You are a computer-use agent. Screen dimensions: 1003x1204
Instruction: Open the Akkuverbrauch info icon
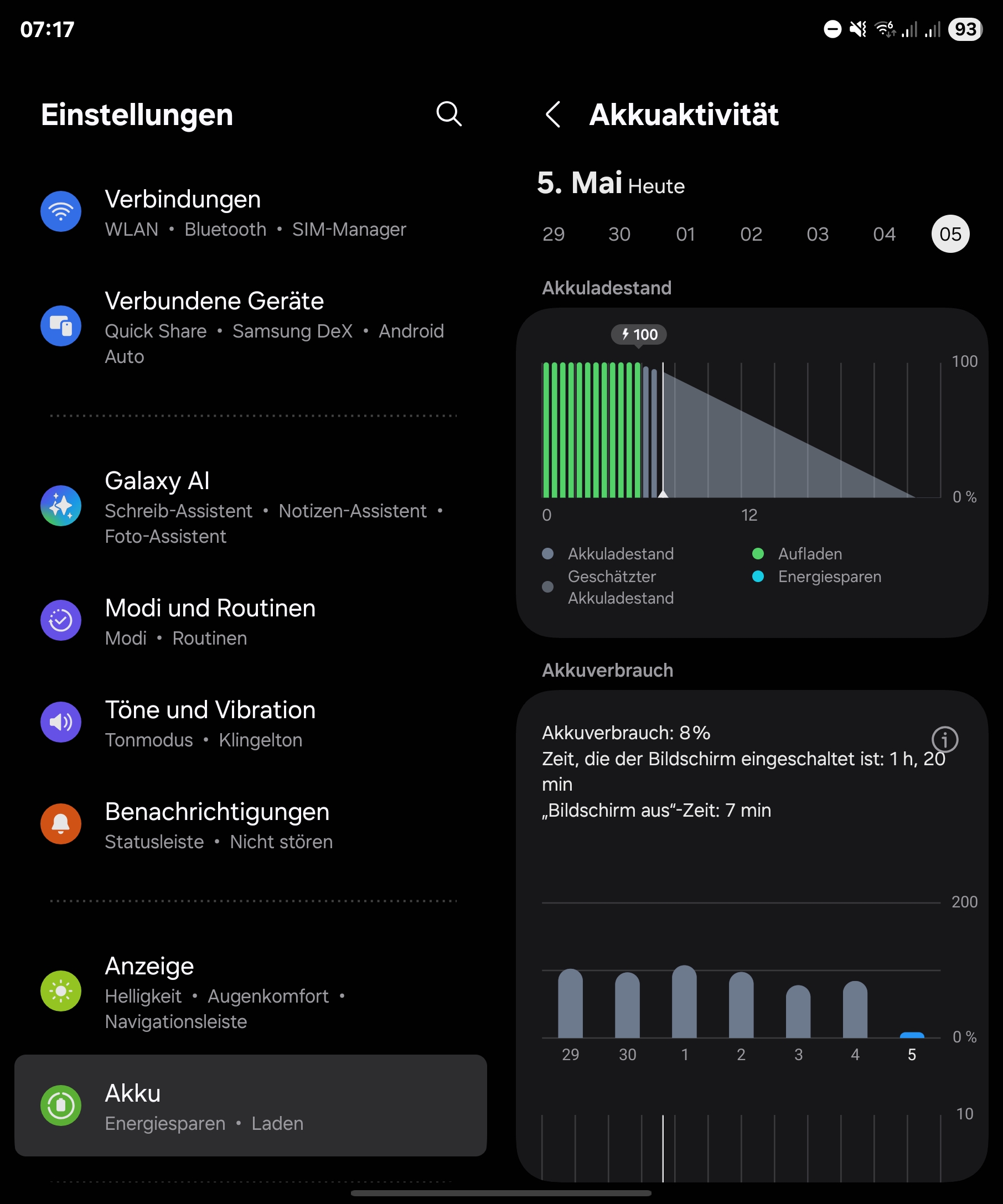(x=944, y=740)
